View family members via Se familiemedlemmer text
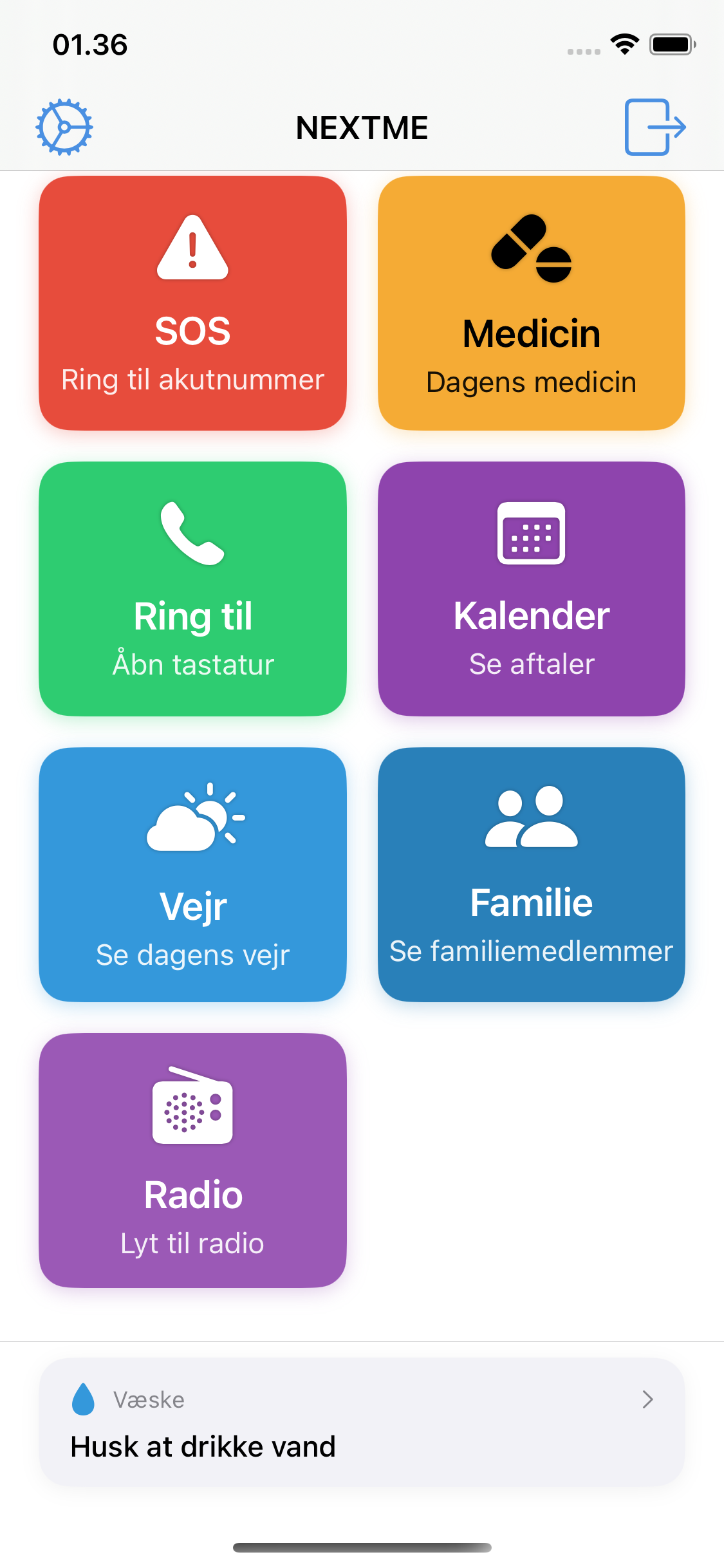 point(530,951)
